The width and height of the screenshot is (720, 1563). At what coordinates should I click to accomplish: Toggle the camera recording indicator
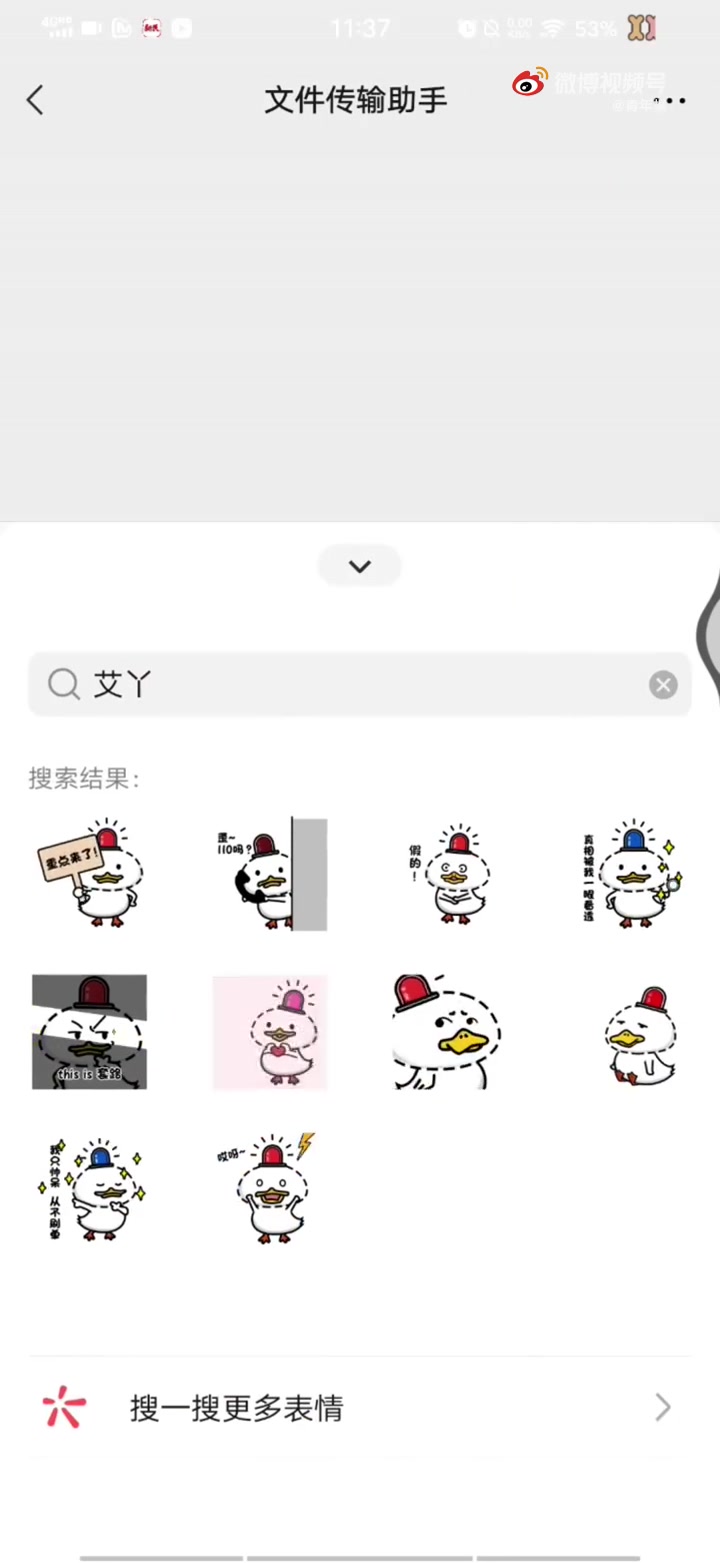click(x=89, y=28)
